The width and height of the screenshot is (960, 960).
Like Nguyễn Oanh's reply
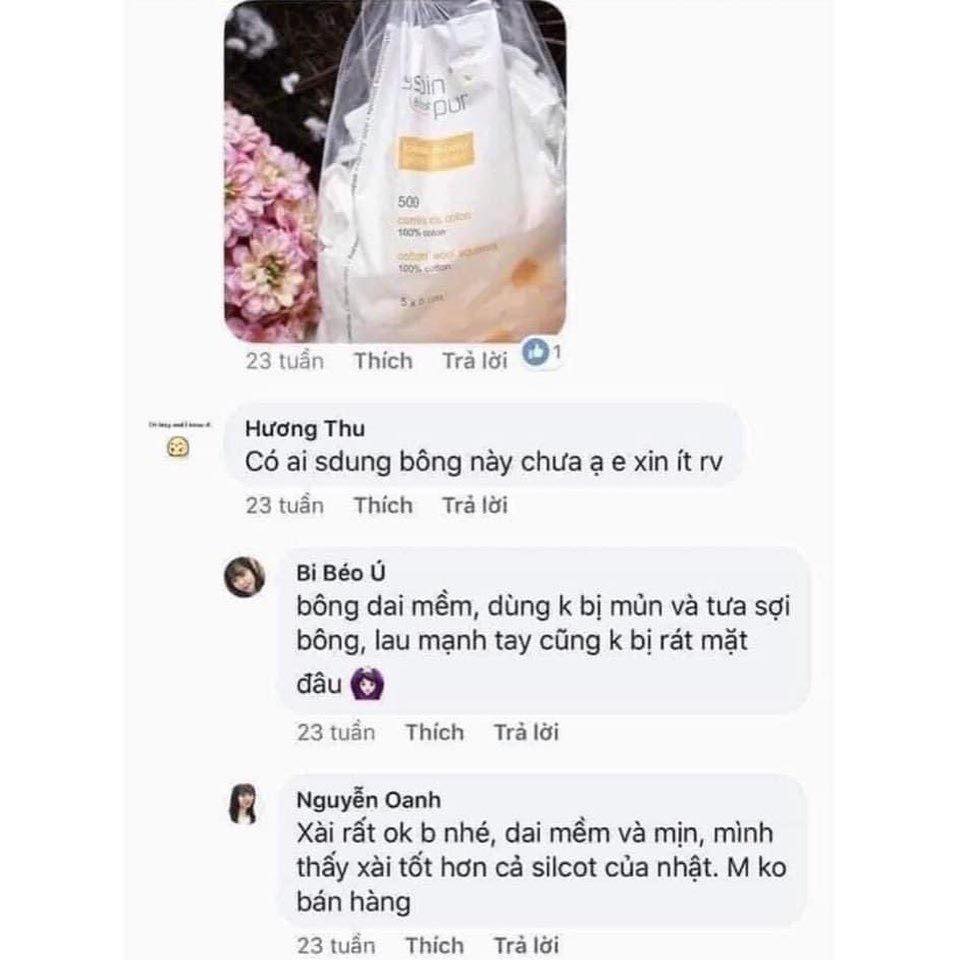click(x=435, y=945)
